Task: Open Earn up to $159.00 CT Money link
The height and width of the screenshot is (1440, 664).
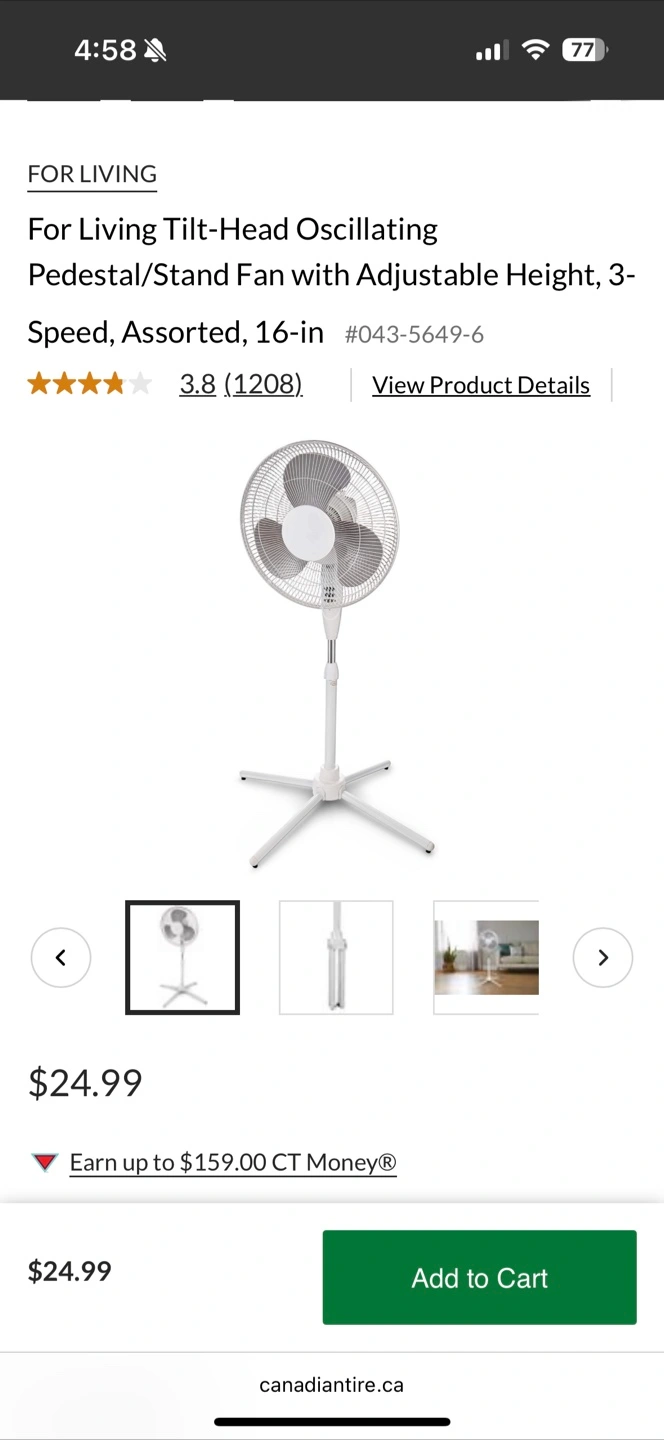Action: coord(233,1162)
